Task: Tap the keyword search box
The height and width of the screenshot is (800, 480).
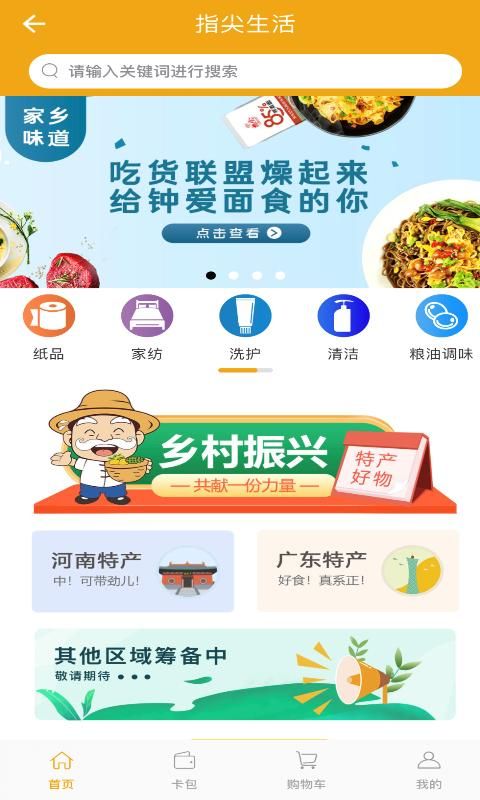Action: point(245,71)
